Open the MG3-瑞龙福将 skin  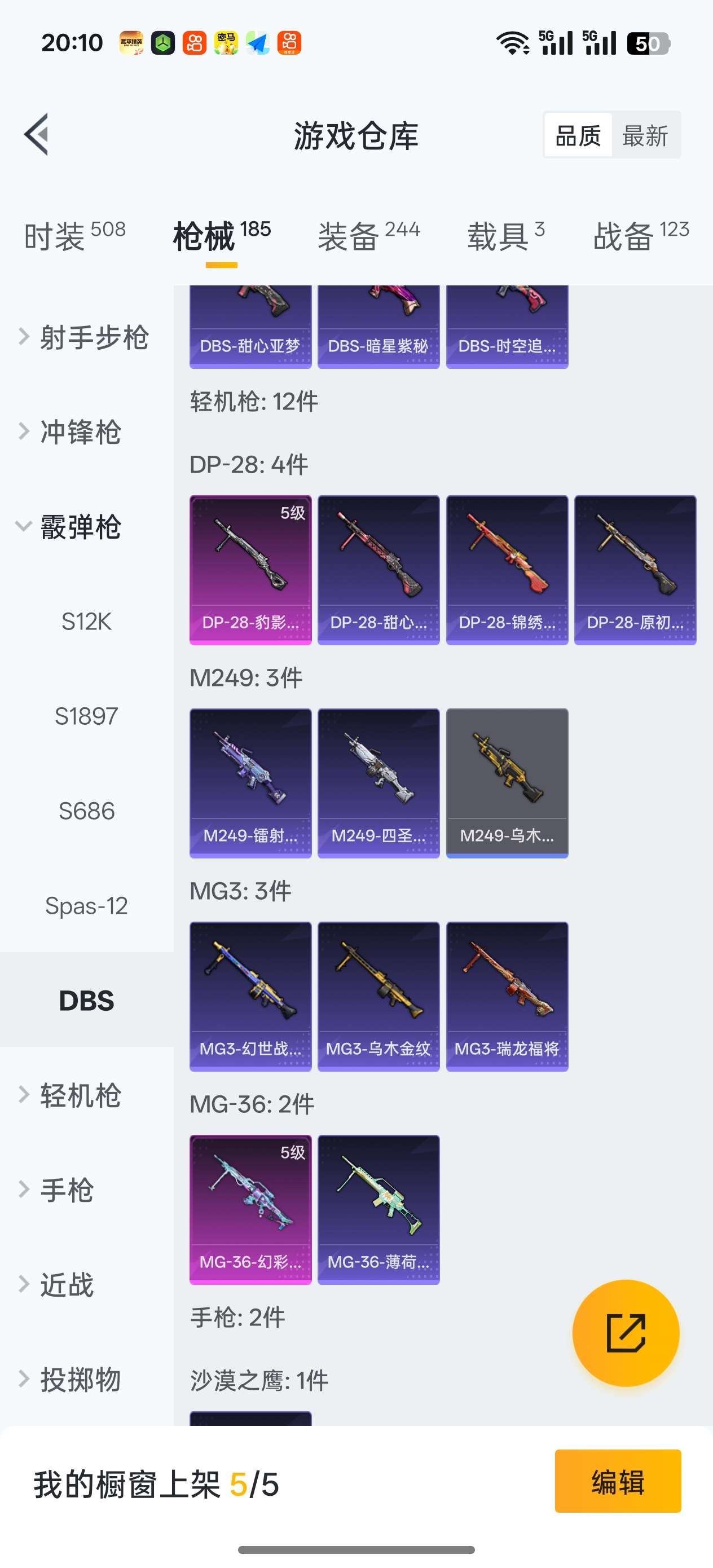[x=507, y=996]
